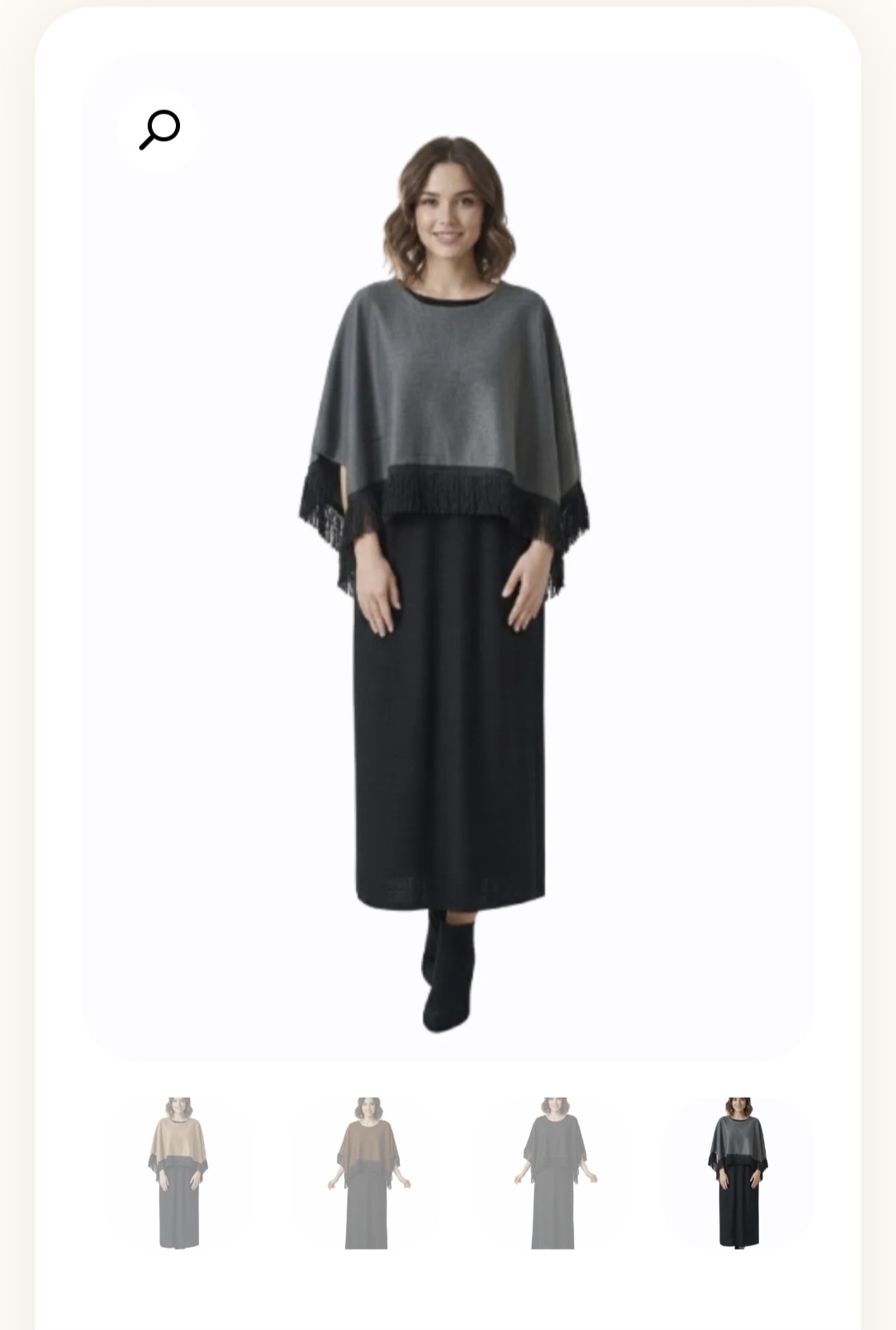Image resolution: width=896 pixels, height=1330 pixels.
Task: Select the beige cape thumbnail
Action: coord(178,1172)
